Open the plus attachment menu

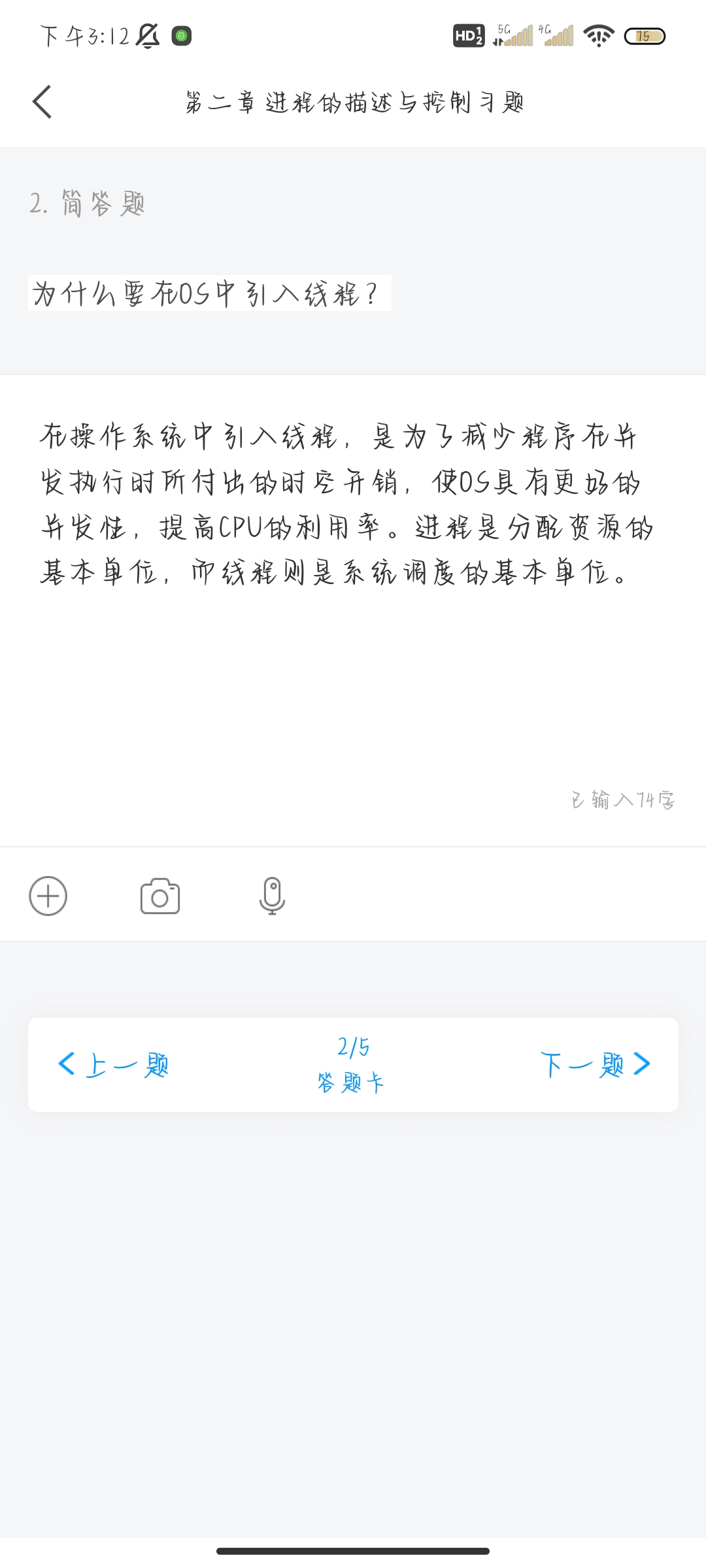tap(48, 896)
